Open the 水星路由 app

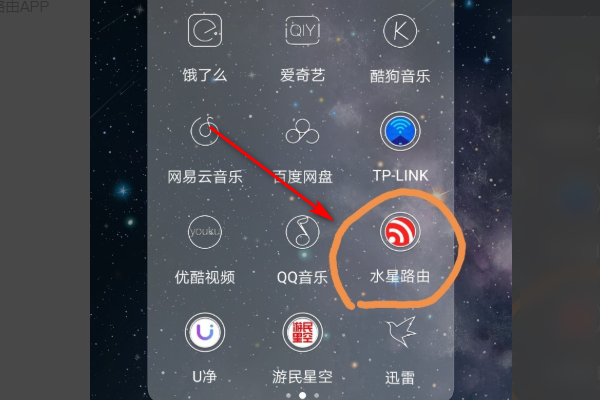400,232
